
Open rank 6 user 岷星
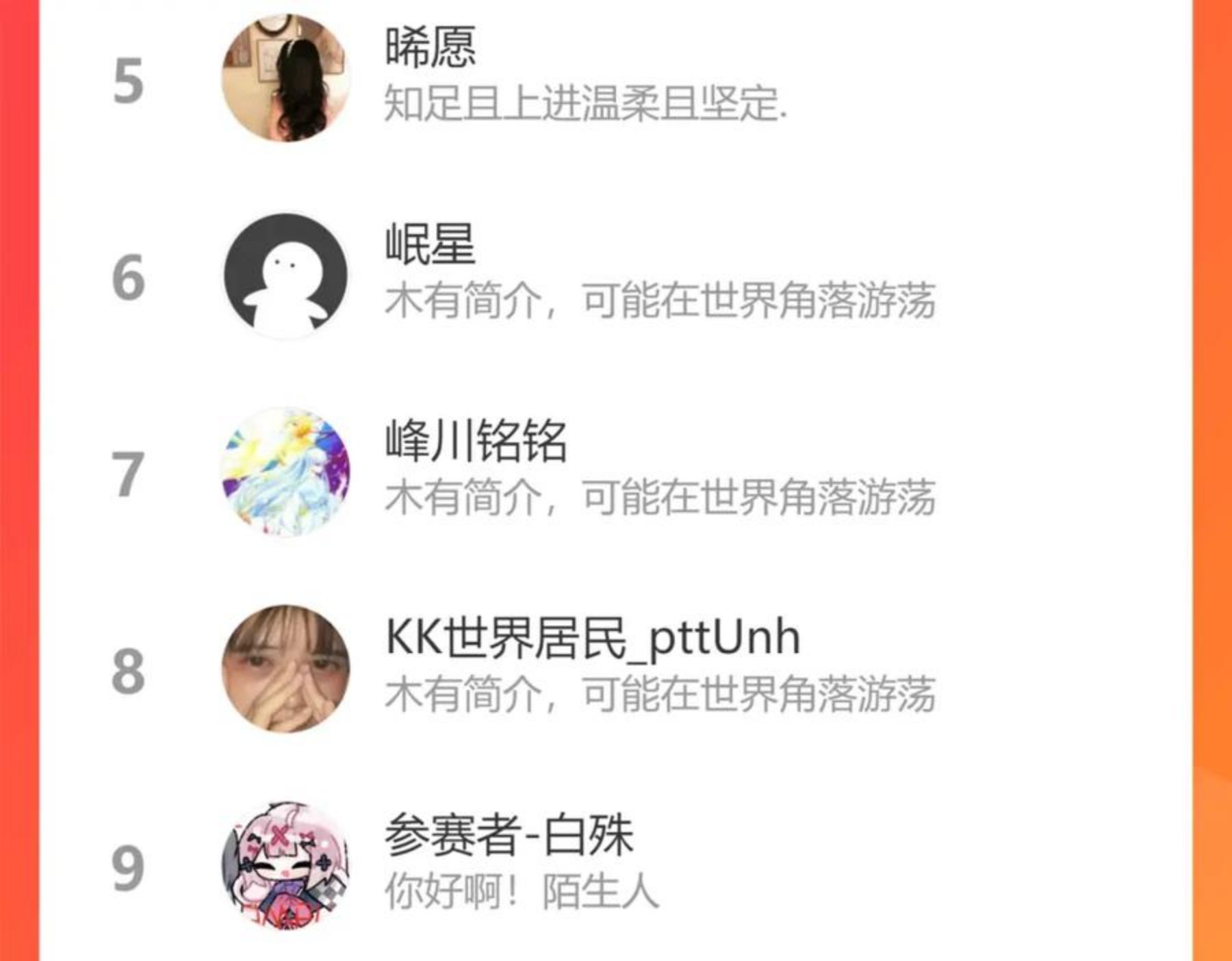pos(616,276)
